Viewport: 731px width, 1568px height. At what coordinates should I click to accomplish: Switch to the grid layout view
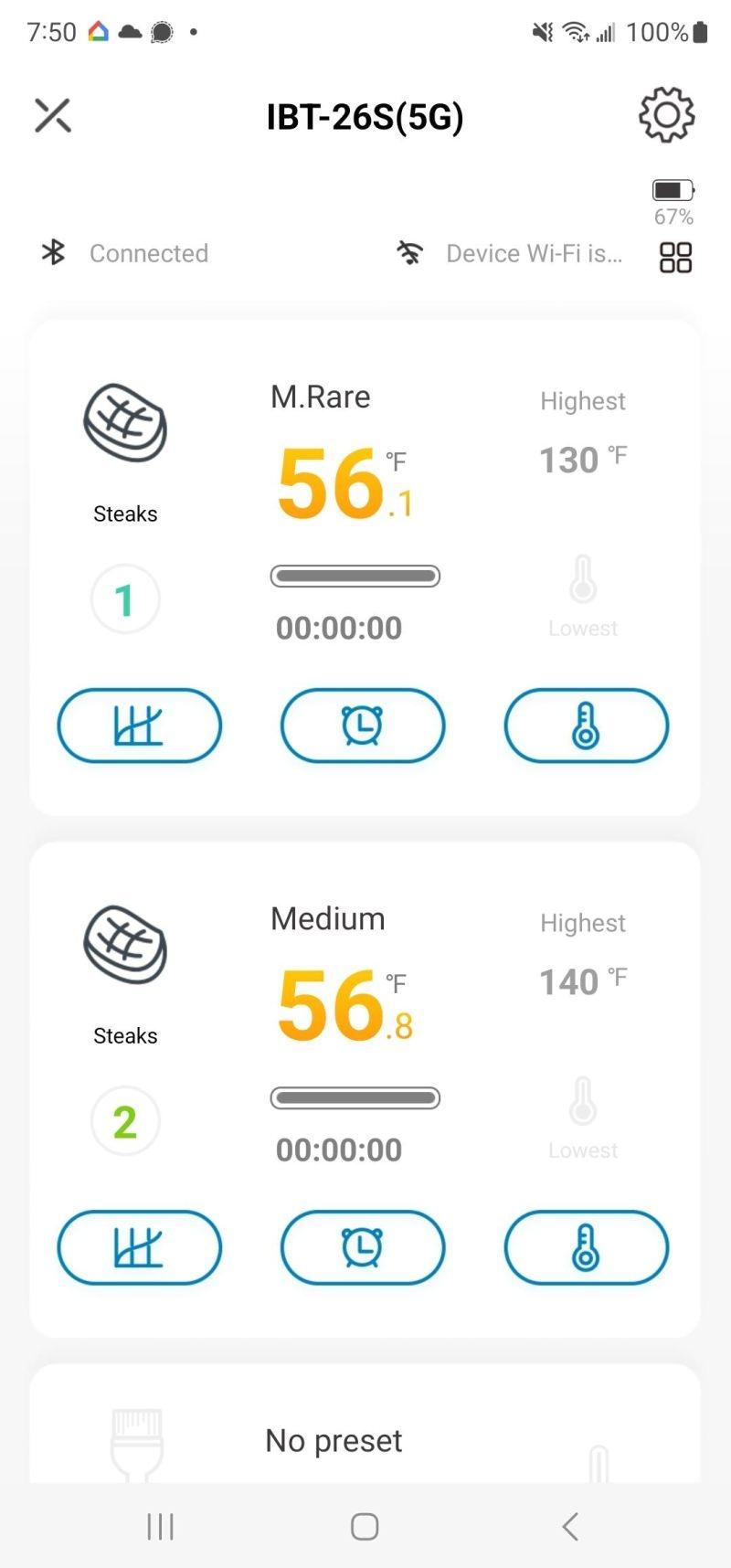675,258
